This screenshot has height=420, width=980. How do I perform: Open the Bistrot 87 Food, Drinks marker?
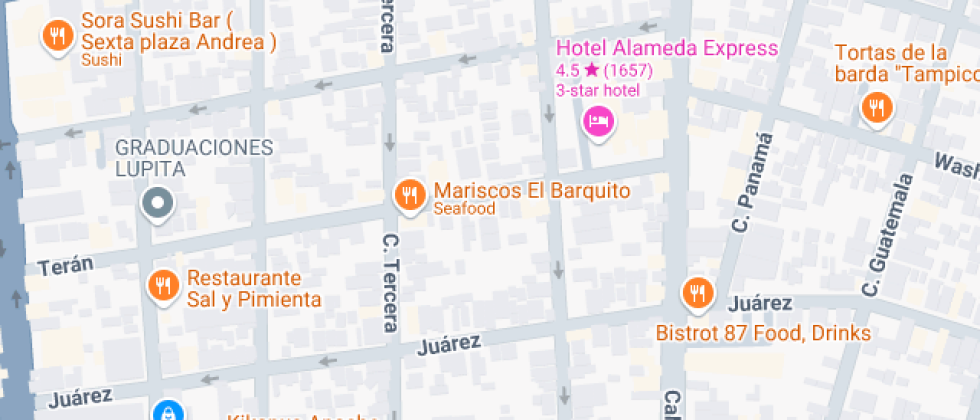click(x=697, y=293)
